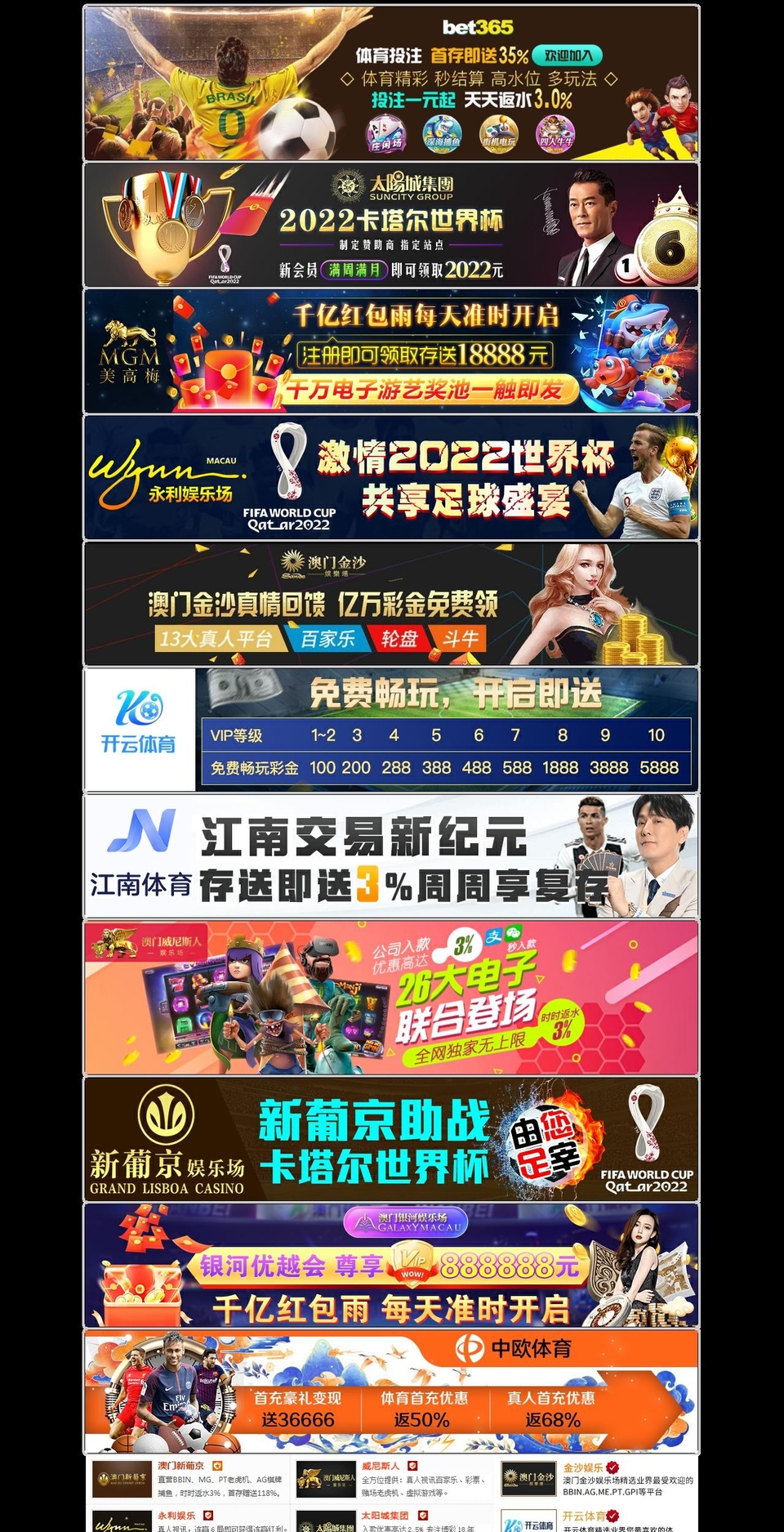Open the bet365 banner at the top

391,83
